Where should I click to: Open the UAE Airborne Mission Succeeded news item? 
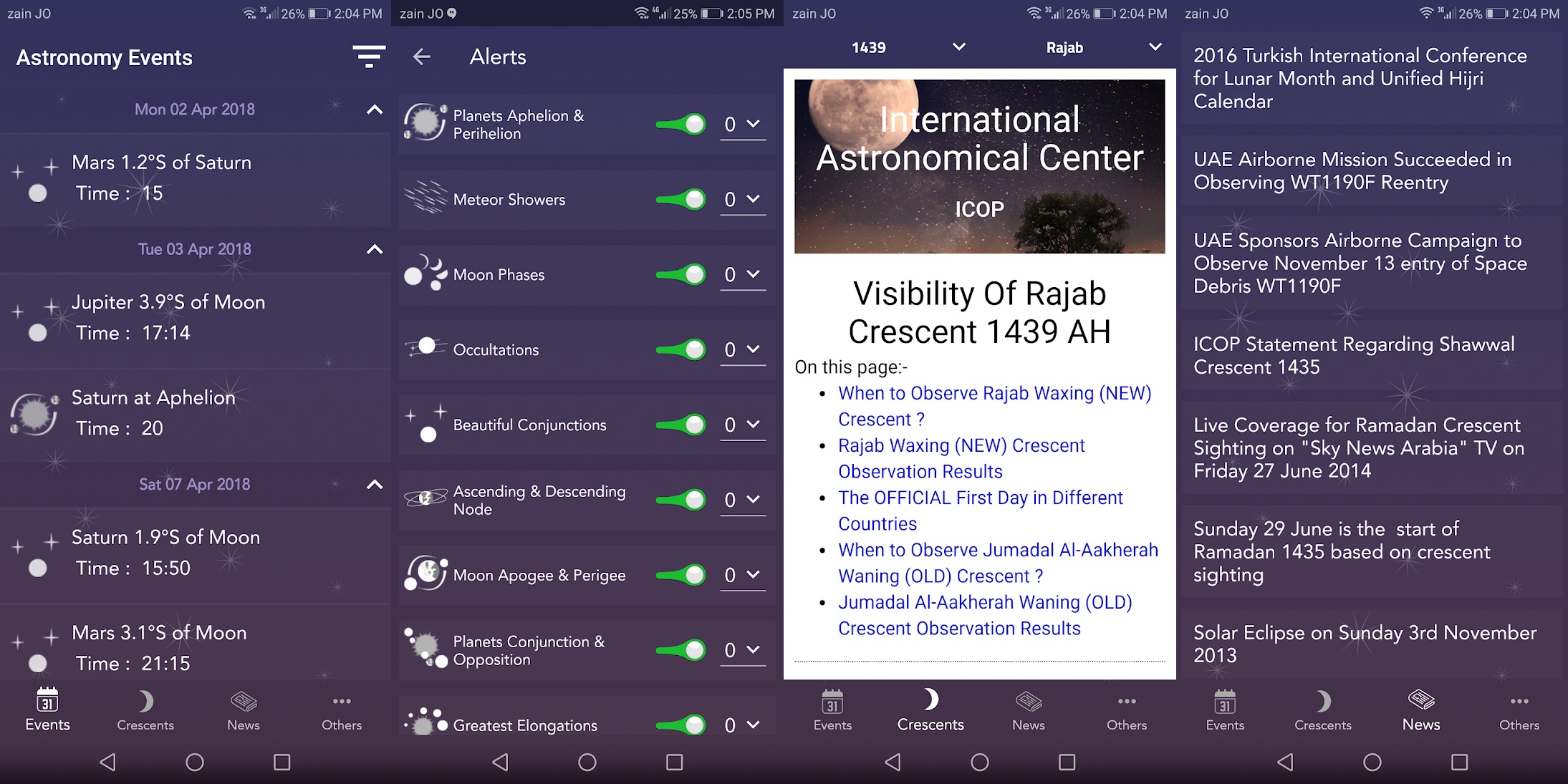(x=1352, y=170)
